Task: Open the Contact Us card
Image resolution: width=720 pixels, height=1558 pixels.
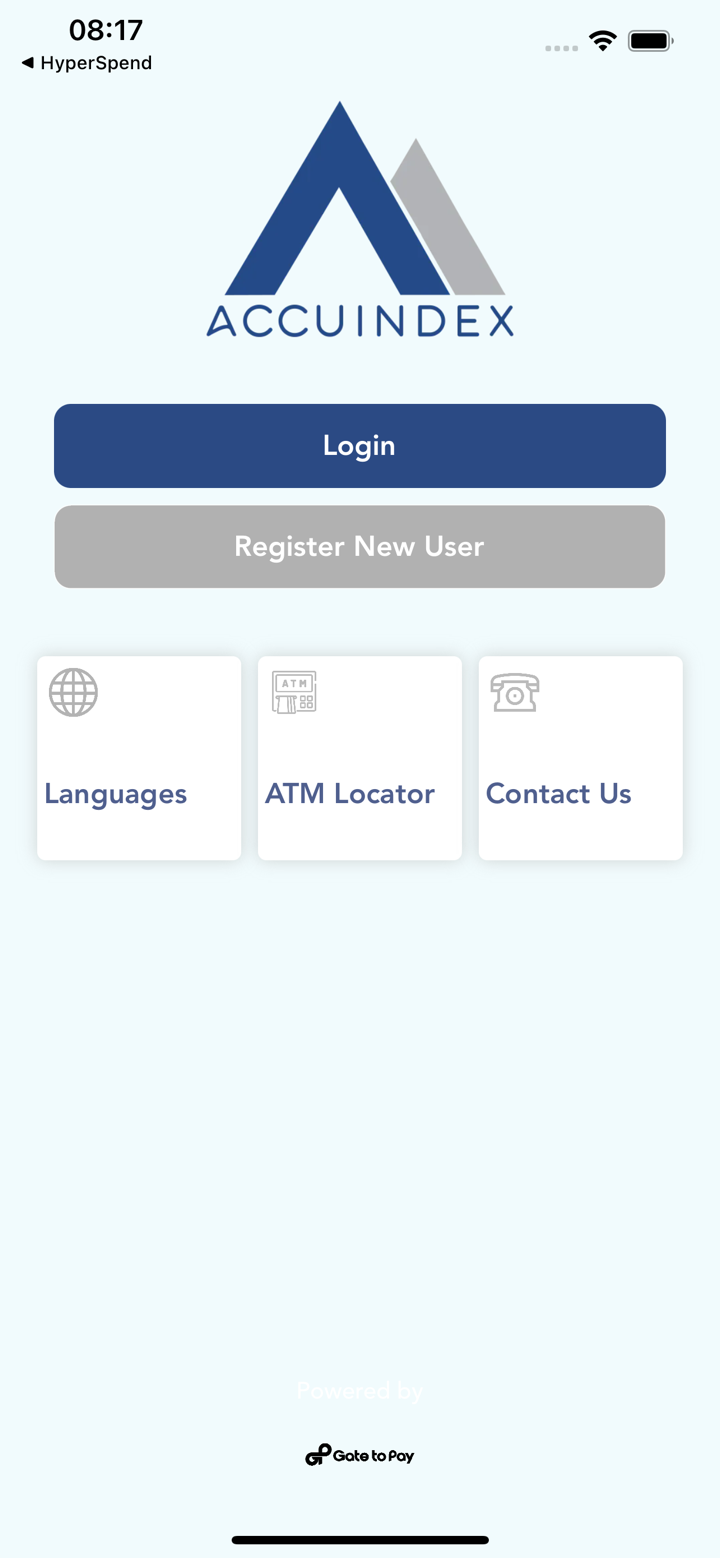Action: (580, 758)
